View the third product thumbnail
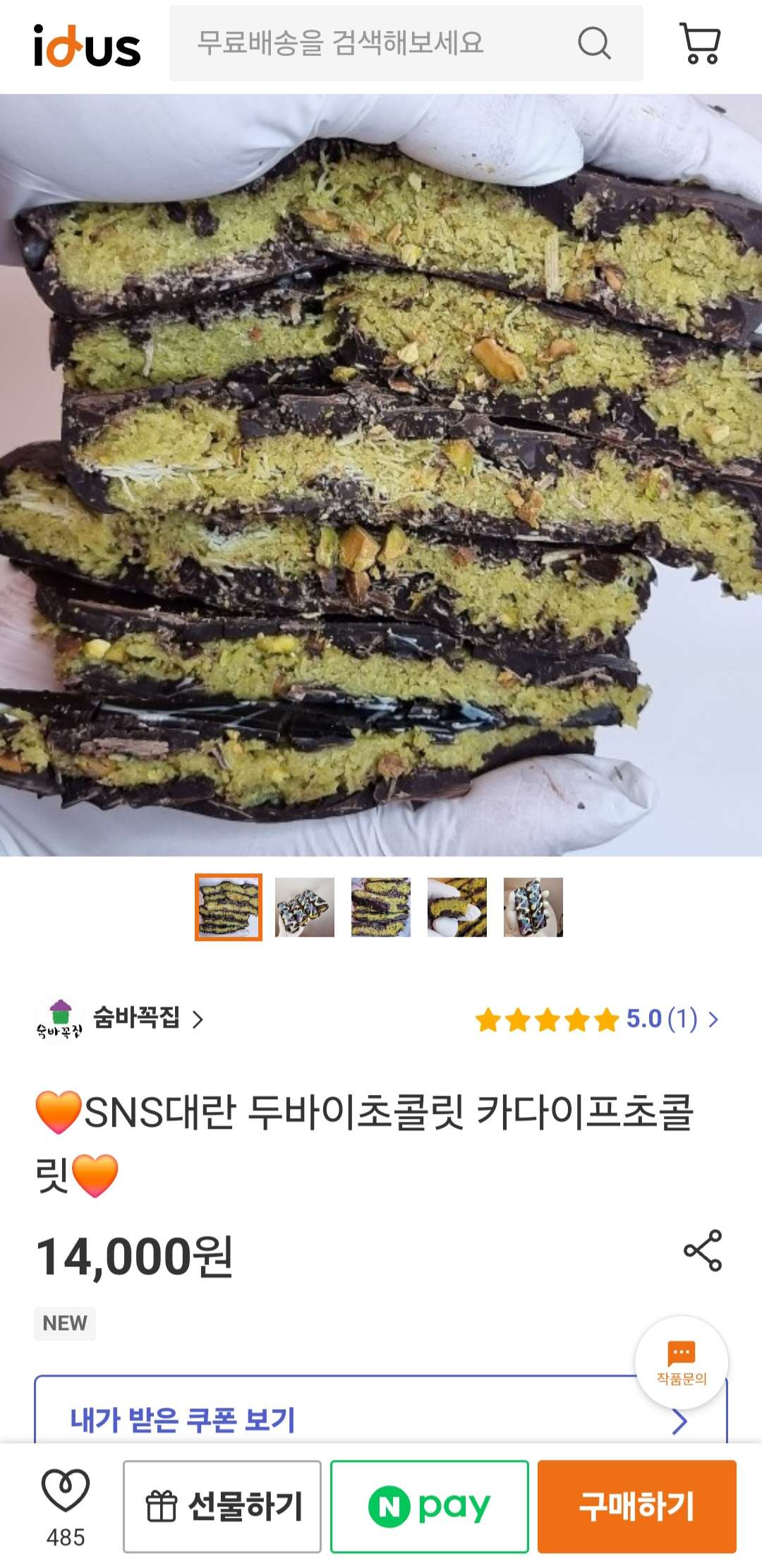762x1568 pixels. pyautogui.click(x=381, y=907)
